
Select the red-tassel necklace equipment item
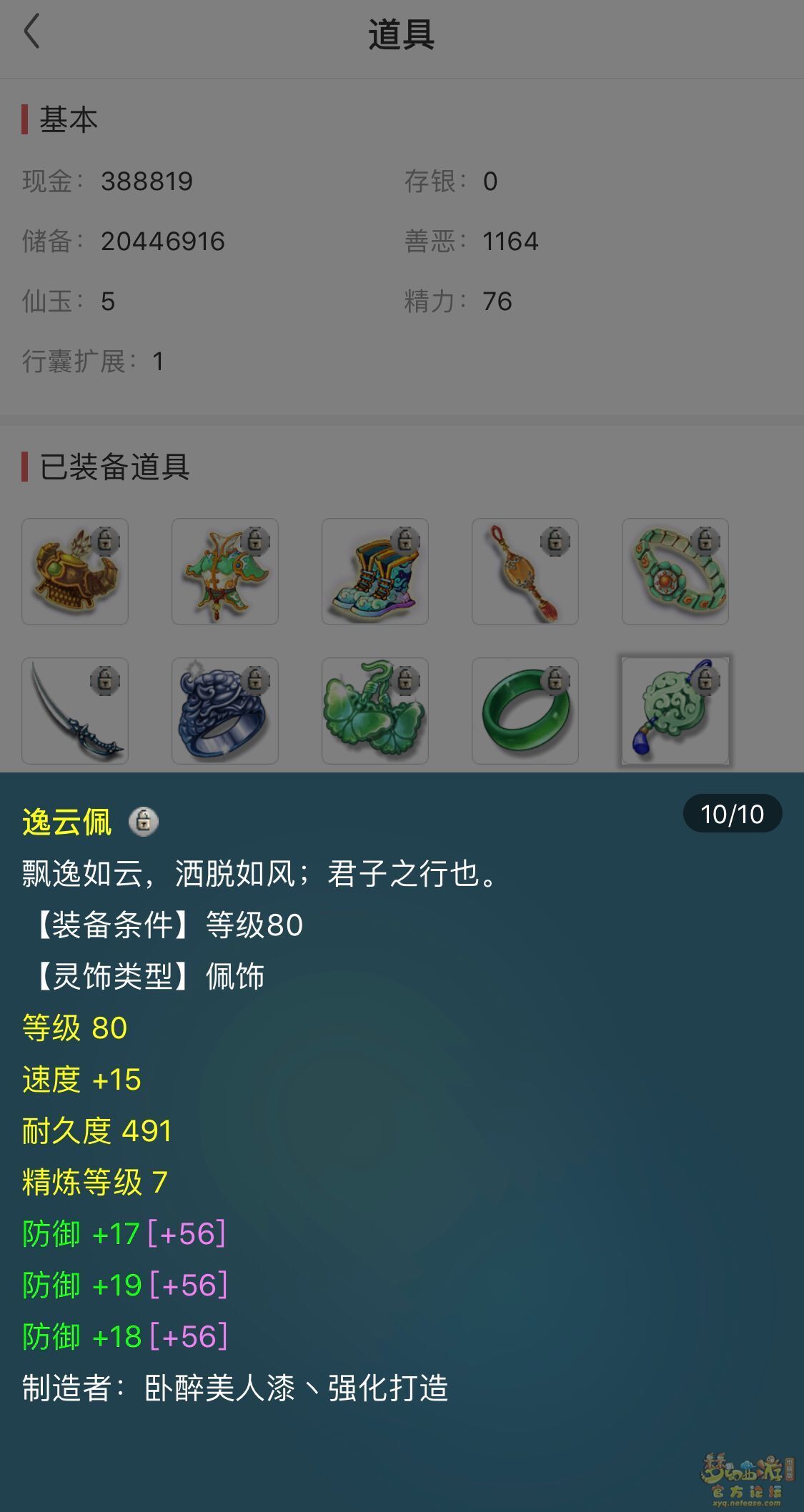click(x=525, y=572)
